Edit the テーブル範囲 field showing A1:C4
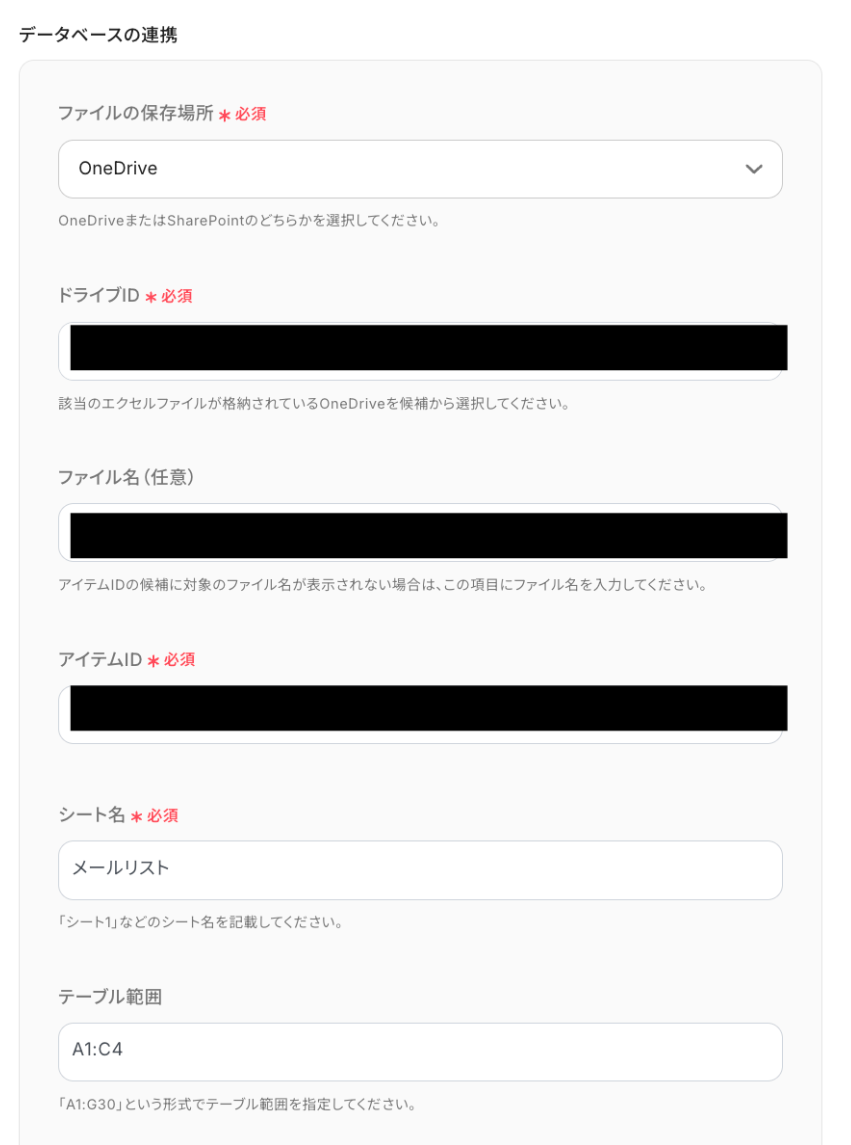This screenshot has height=1145, width=851. coord(420,1052)
